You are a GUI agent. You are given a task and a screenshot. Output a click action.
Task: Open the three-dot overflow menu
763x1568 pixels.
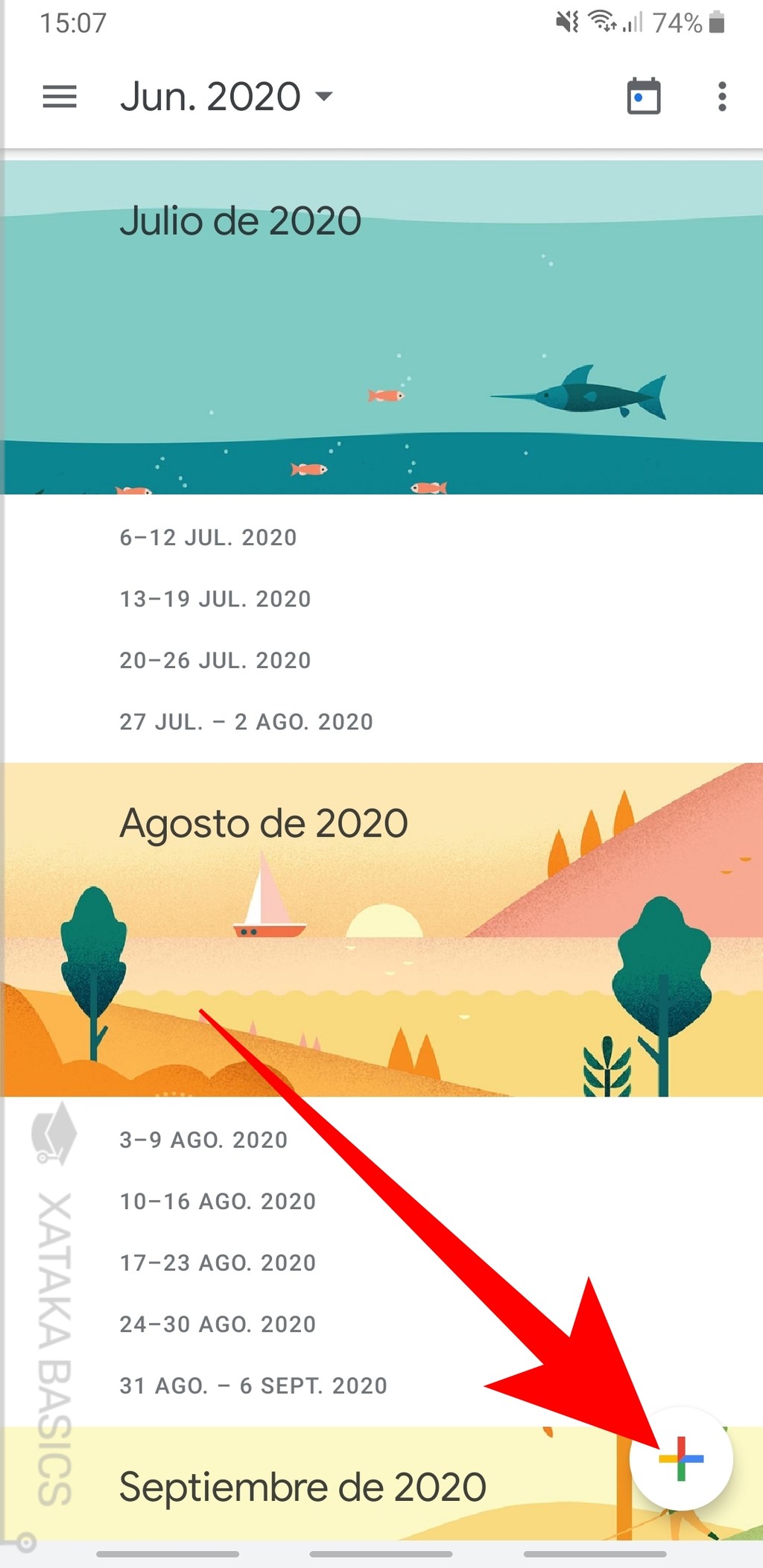tap(721, 97)
